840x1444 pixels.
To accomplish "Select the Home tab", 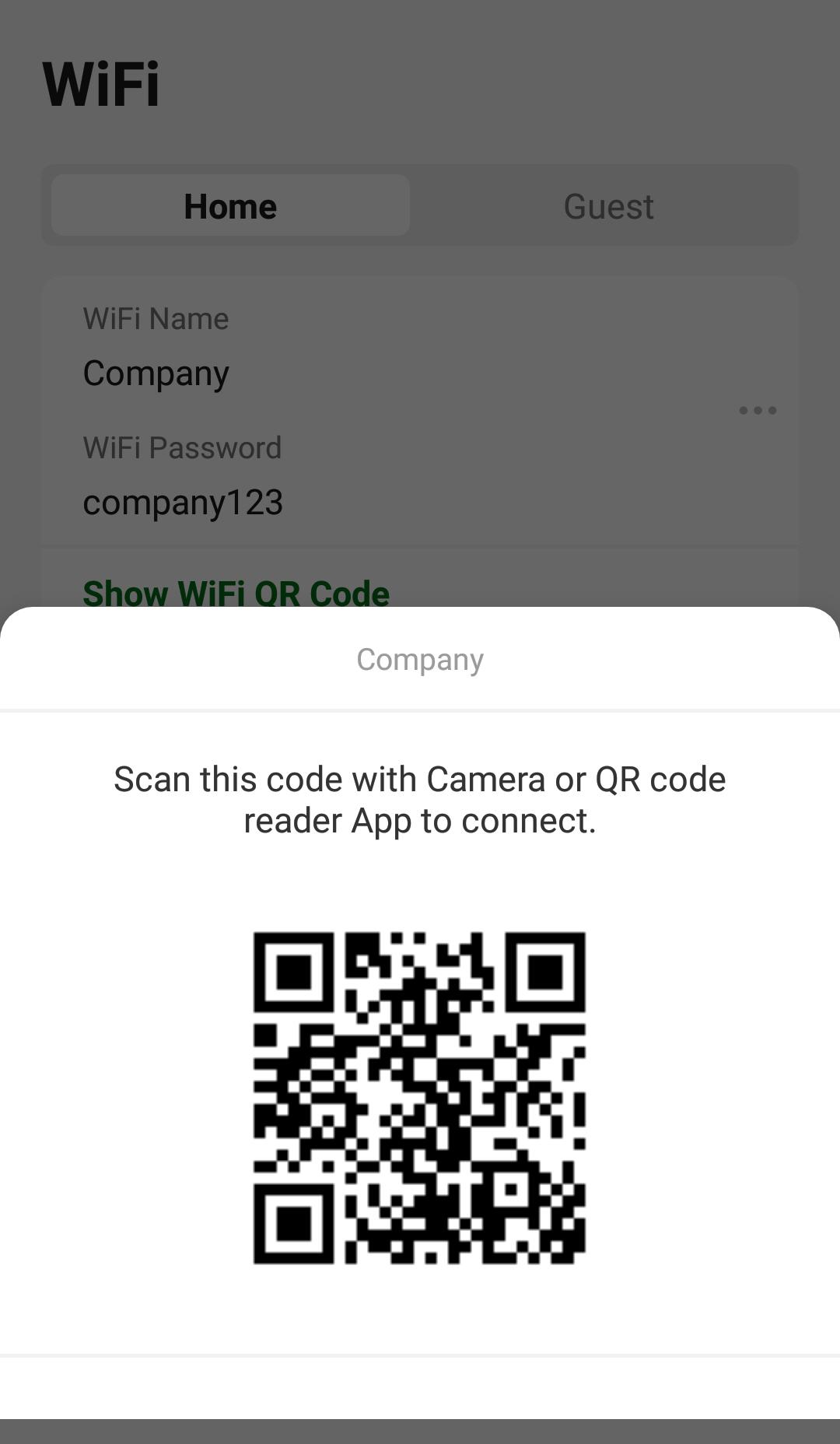I will [x=230, y=206].
